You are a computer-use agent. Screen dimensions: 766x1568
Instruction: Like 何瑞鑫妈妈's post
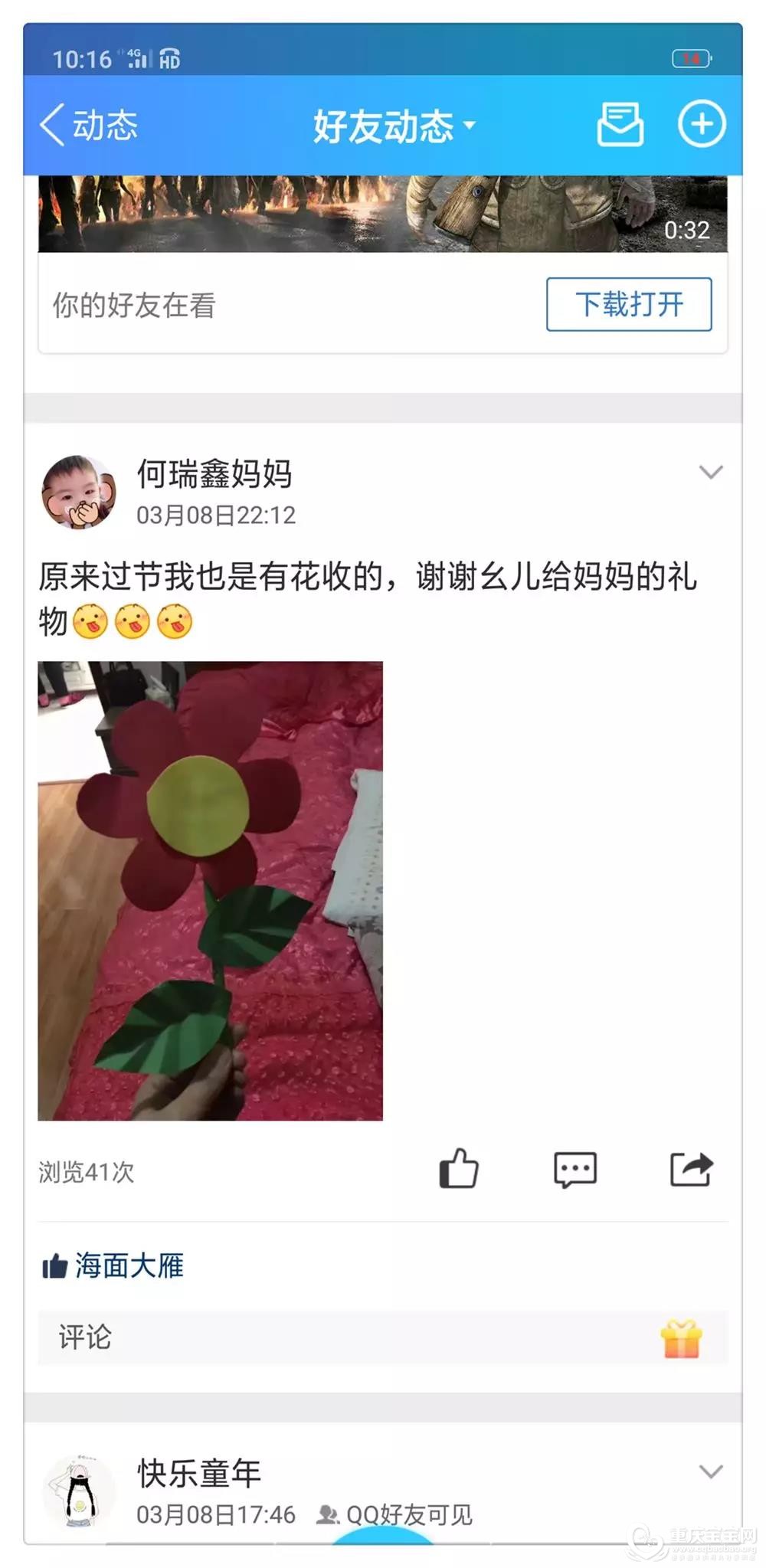(x=459, y=1170)
